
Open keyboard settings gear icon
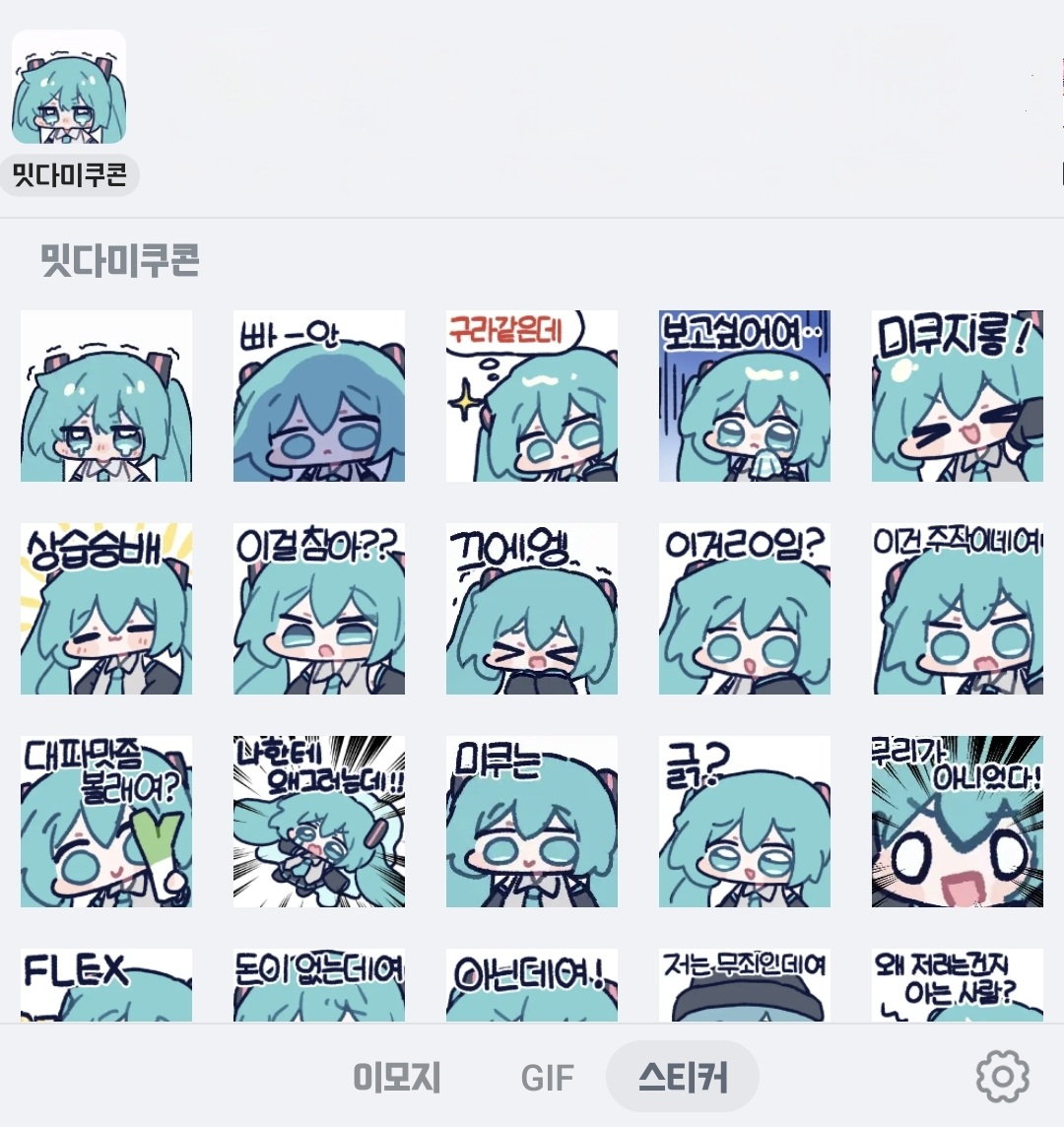pyautogui.click(x=1002, y=1077)
